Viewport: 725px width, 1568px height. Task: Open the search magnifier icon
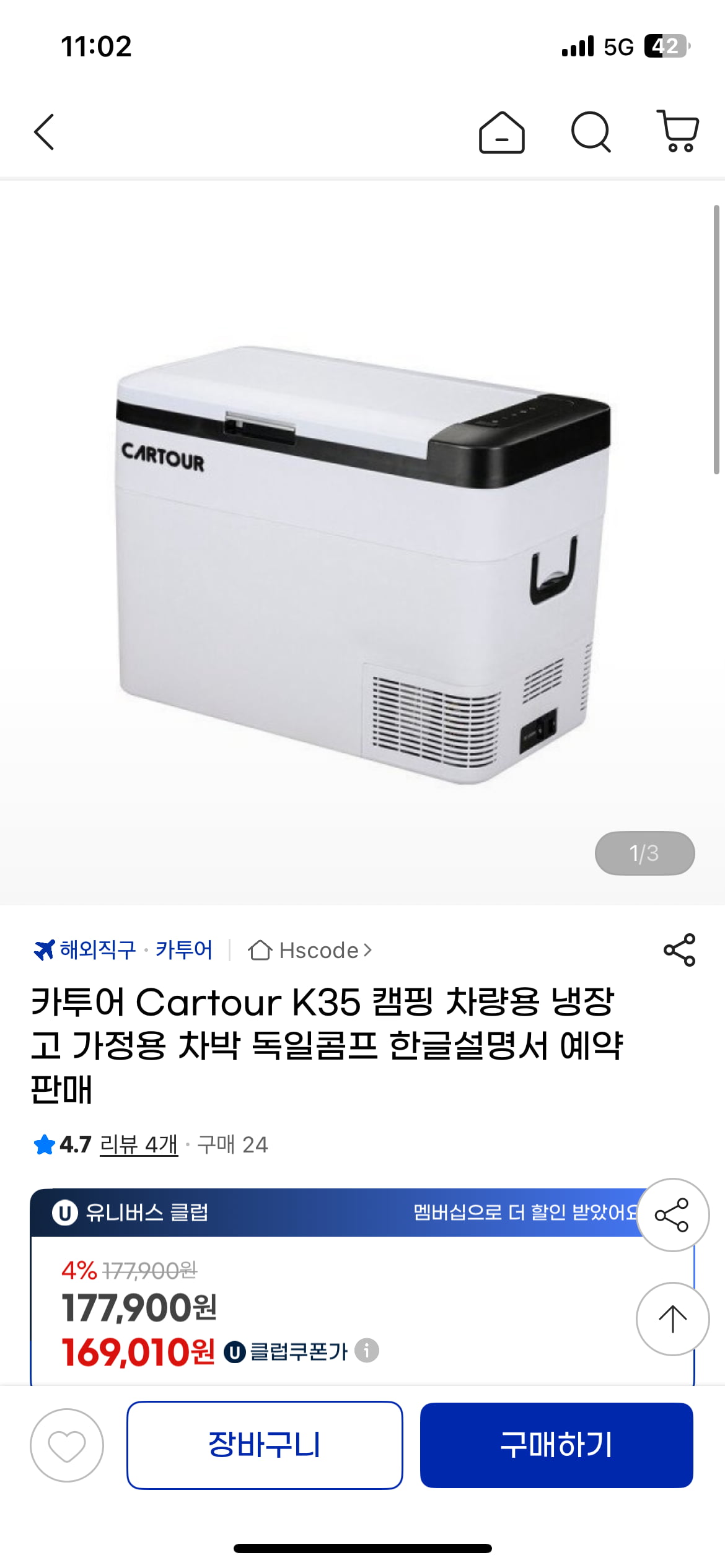[x=591, y=132]
